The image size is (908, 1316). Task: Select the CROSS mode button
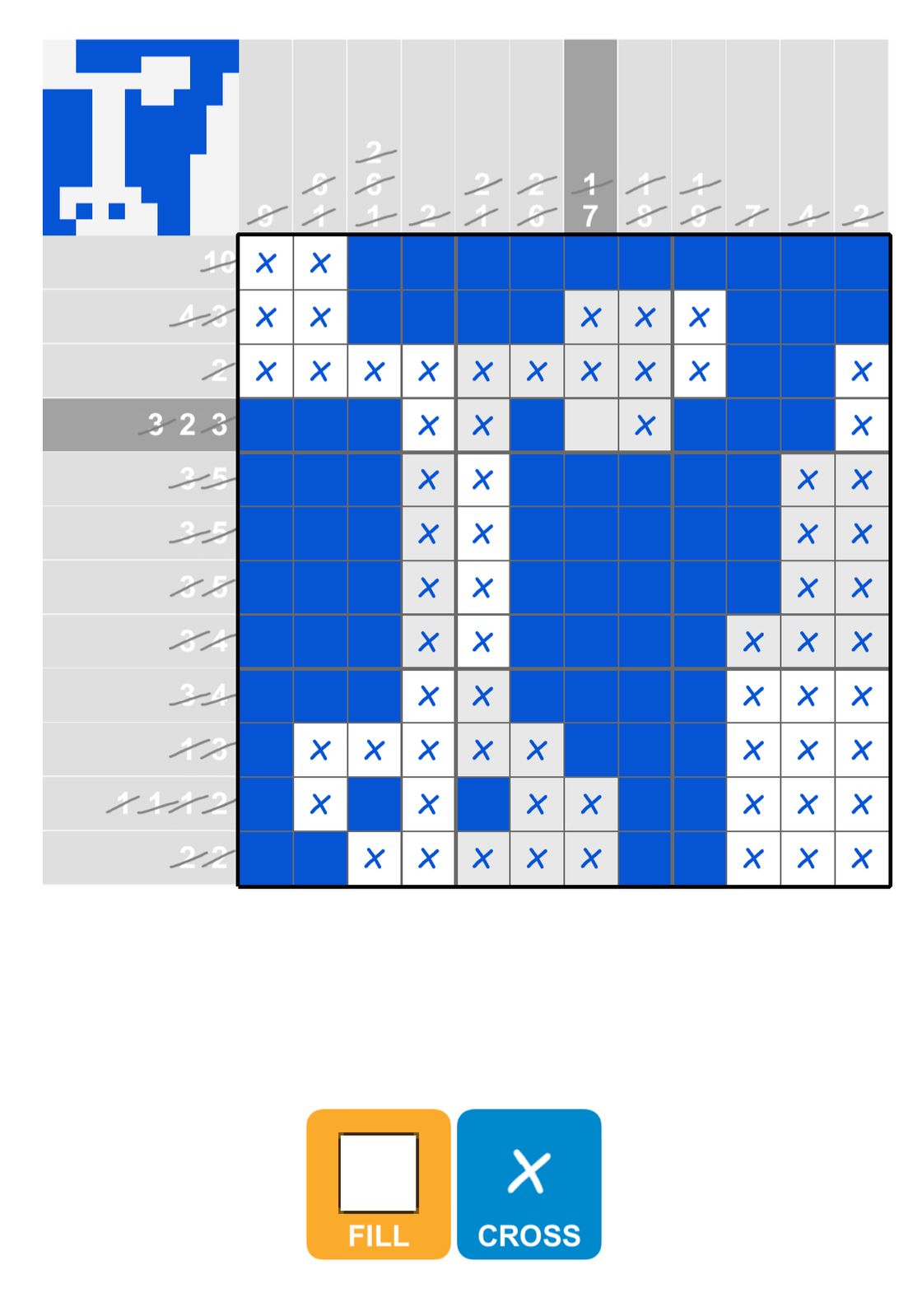click(529, 1183)
